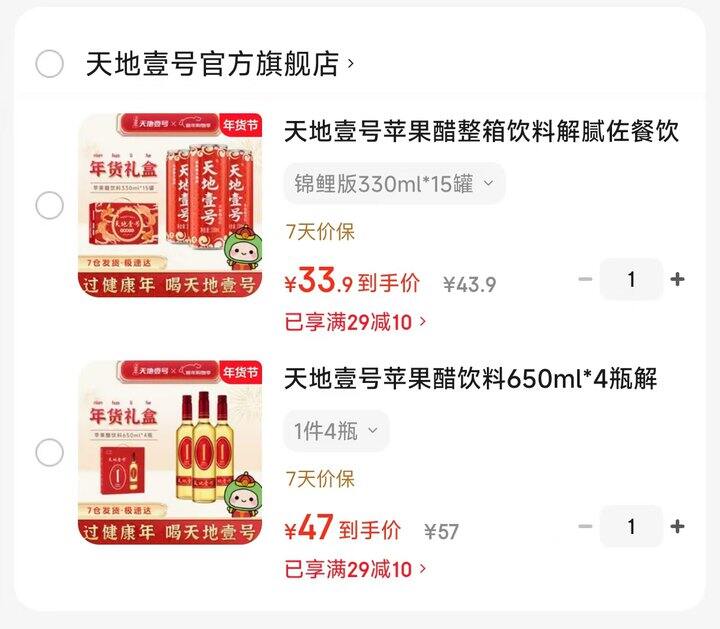This screenshot has width=720, height=629.
Task: Increase quantity of the 330ml*15罐 item
Action: (x=677, y=279)
